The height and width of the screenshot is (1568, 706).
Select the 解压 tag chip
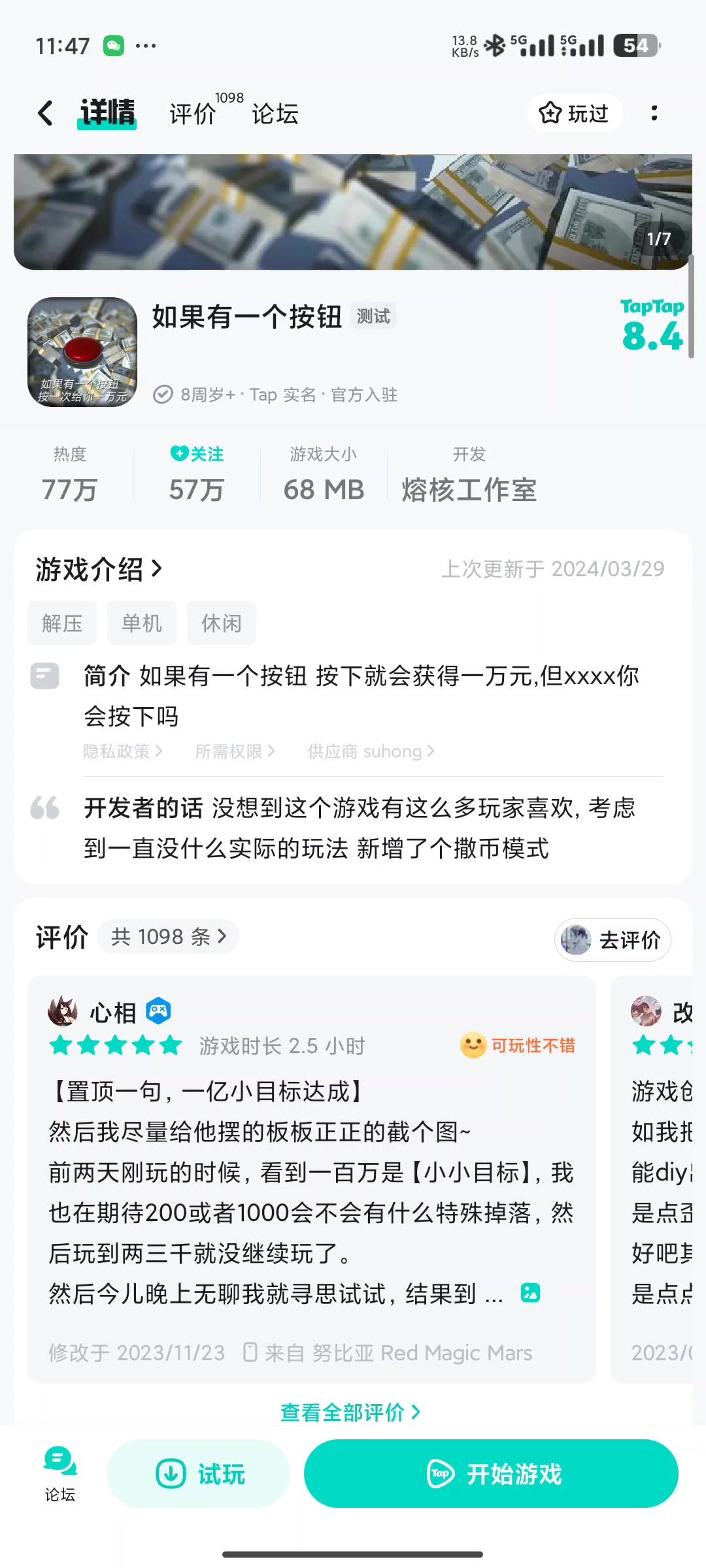(x=62, y=623)
